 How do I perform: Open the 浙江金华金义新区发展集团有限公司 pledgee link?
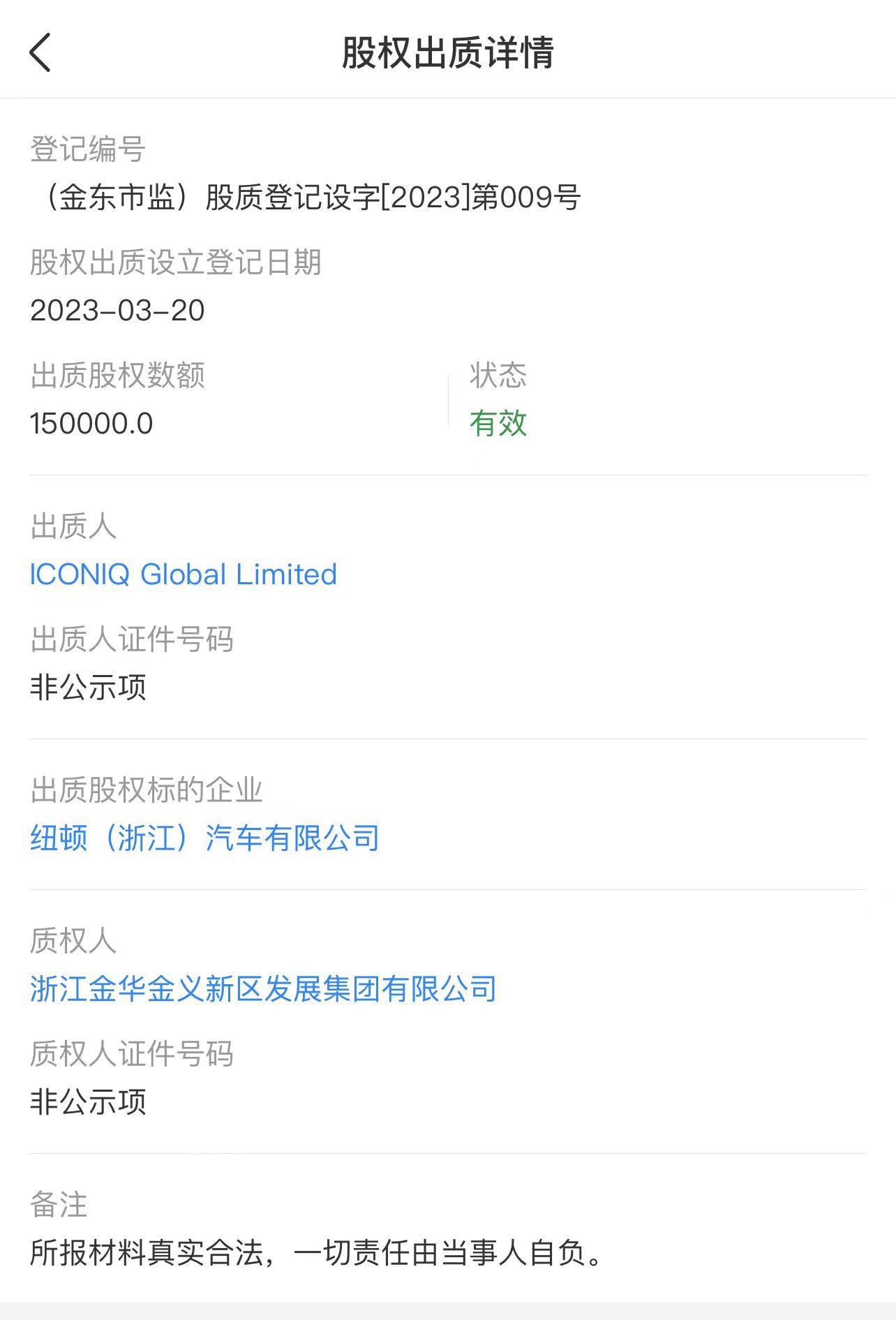[263, 988]
